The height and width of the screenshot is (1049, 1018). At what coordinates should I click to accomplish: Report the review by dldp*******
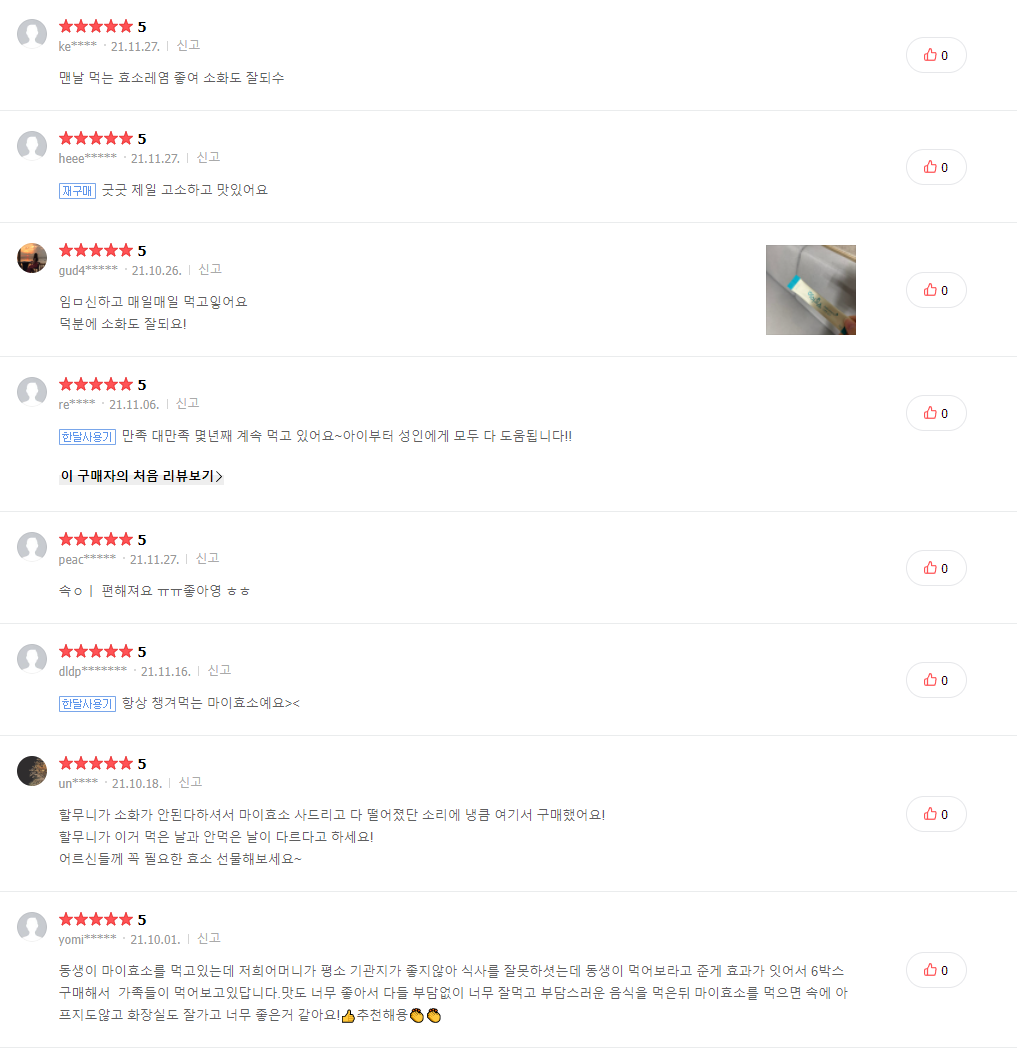pos(219,670)
